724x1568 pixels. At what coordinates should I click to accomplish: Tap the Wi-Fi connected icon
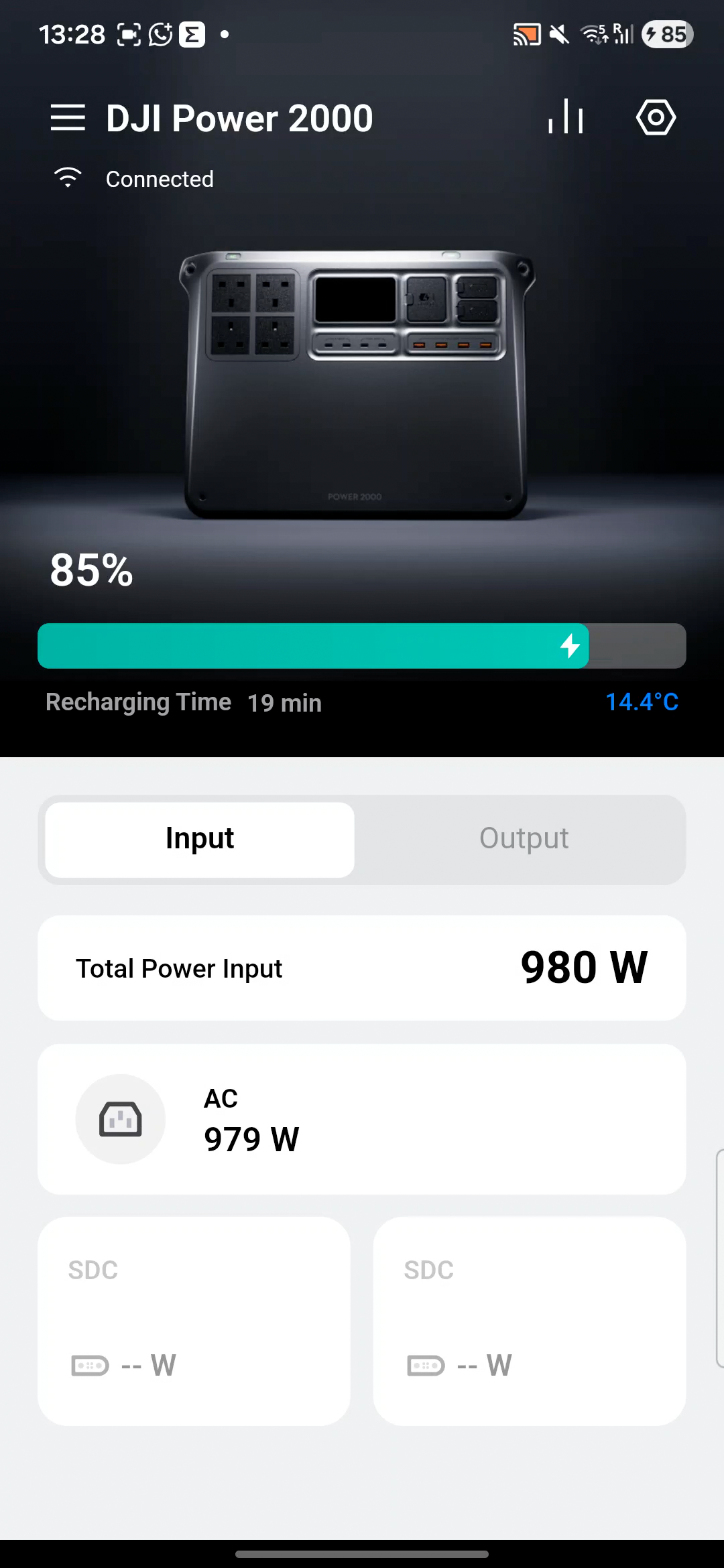[67, 177]
